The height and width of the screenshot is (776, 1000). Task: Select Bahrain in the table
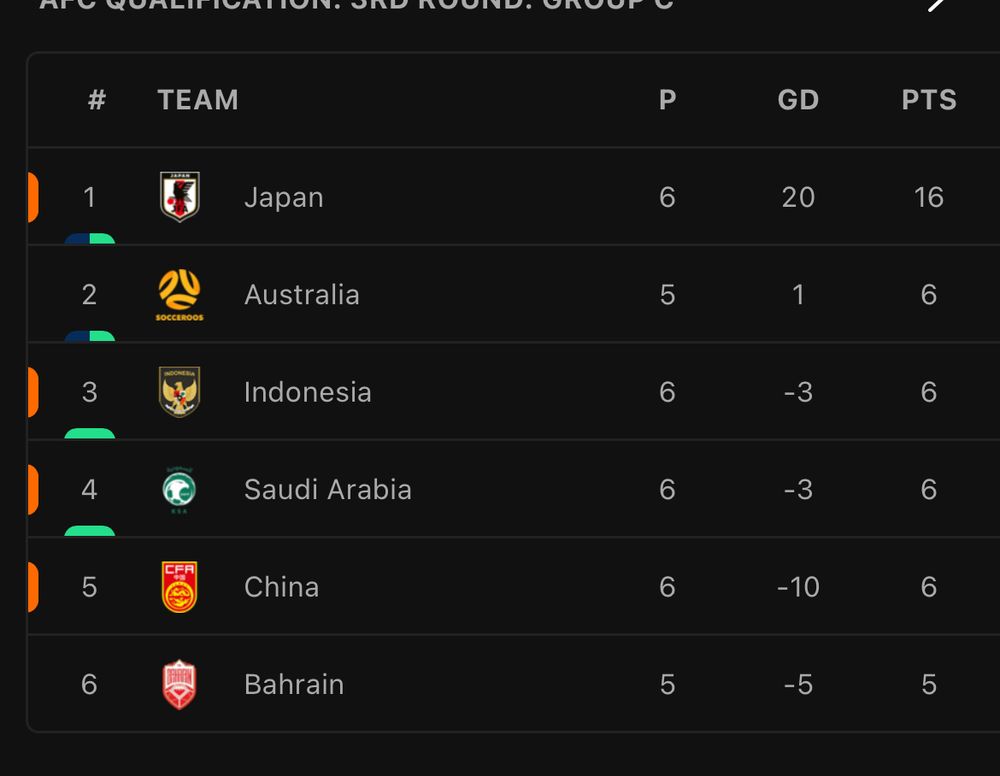pos(293,684)
